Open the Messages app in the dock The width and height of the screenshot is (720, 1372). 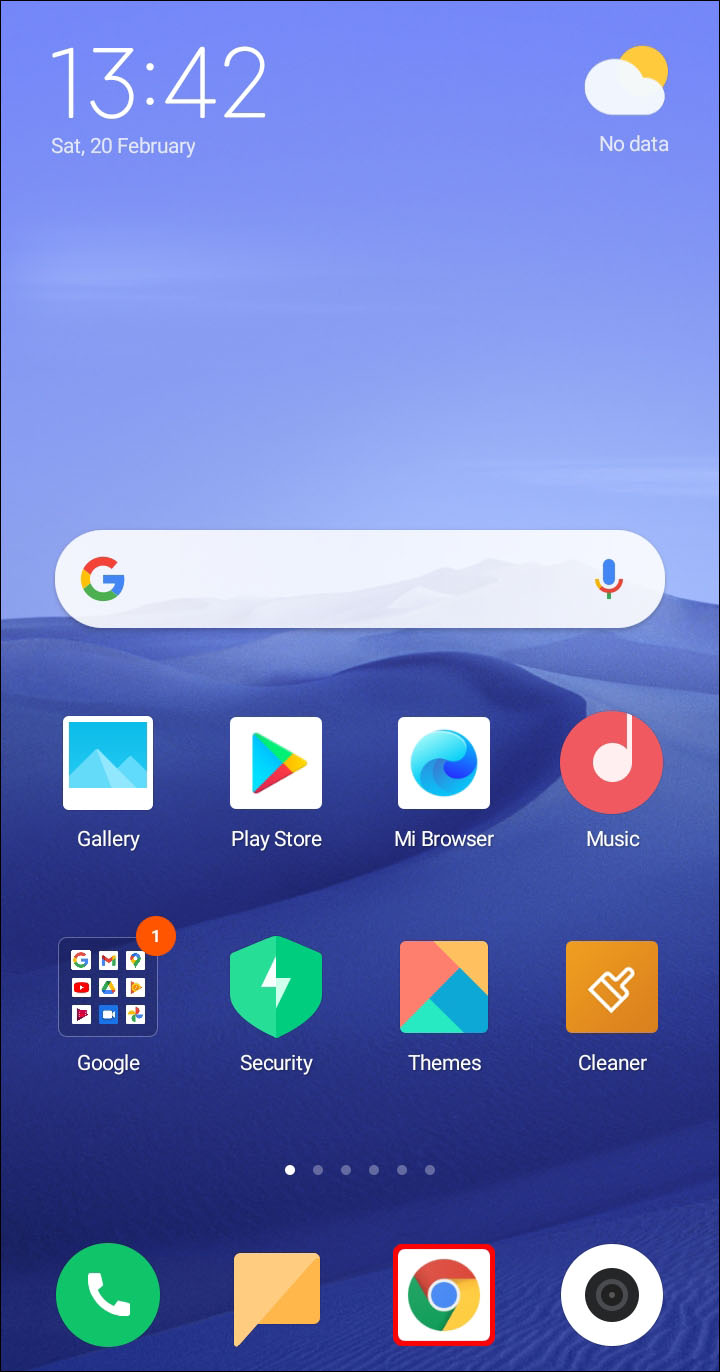(x=276, y=1296)
